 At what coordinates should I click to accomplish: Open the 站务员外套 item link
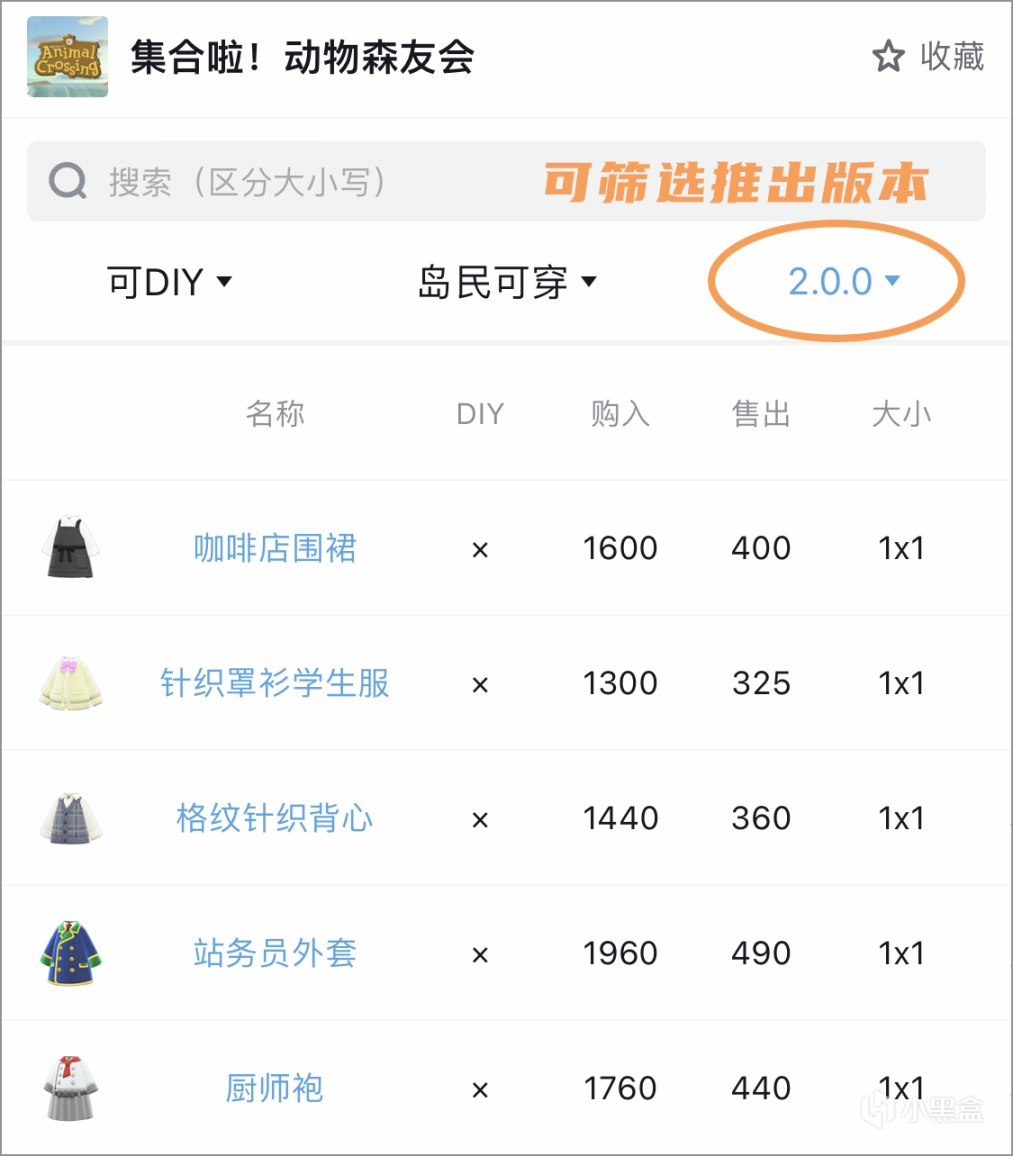(275, 953)
